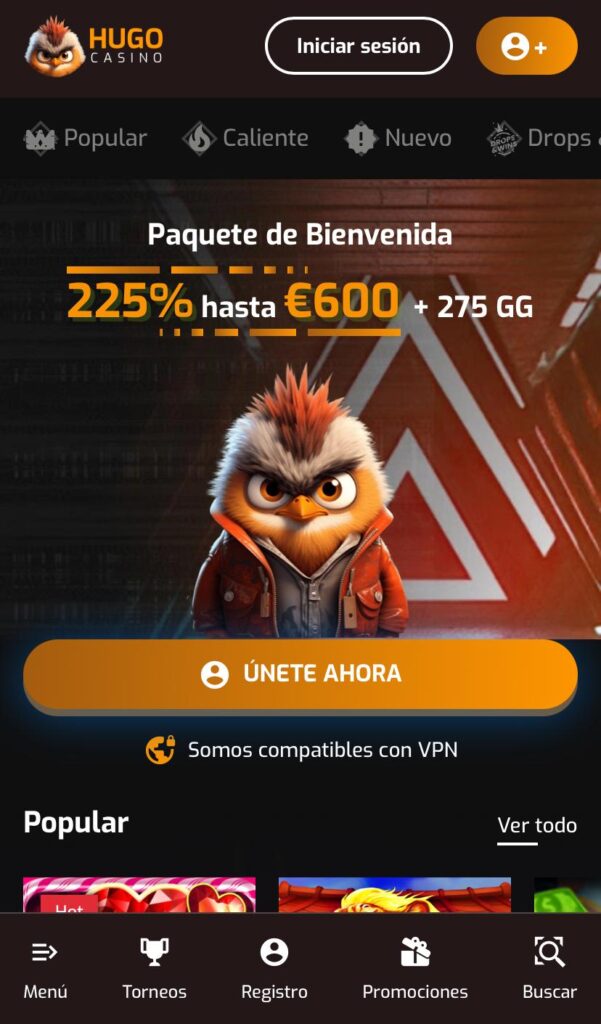View Promociones from the bottom bar
601x1024 pixels.
coord(415,968)
